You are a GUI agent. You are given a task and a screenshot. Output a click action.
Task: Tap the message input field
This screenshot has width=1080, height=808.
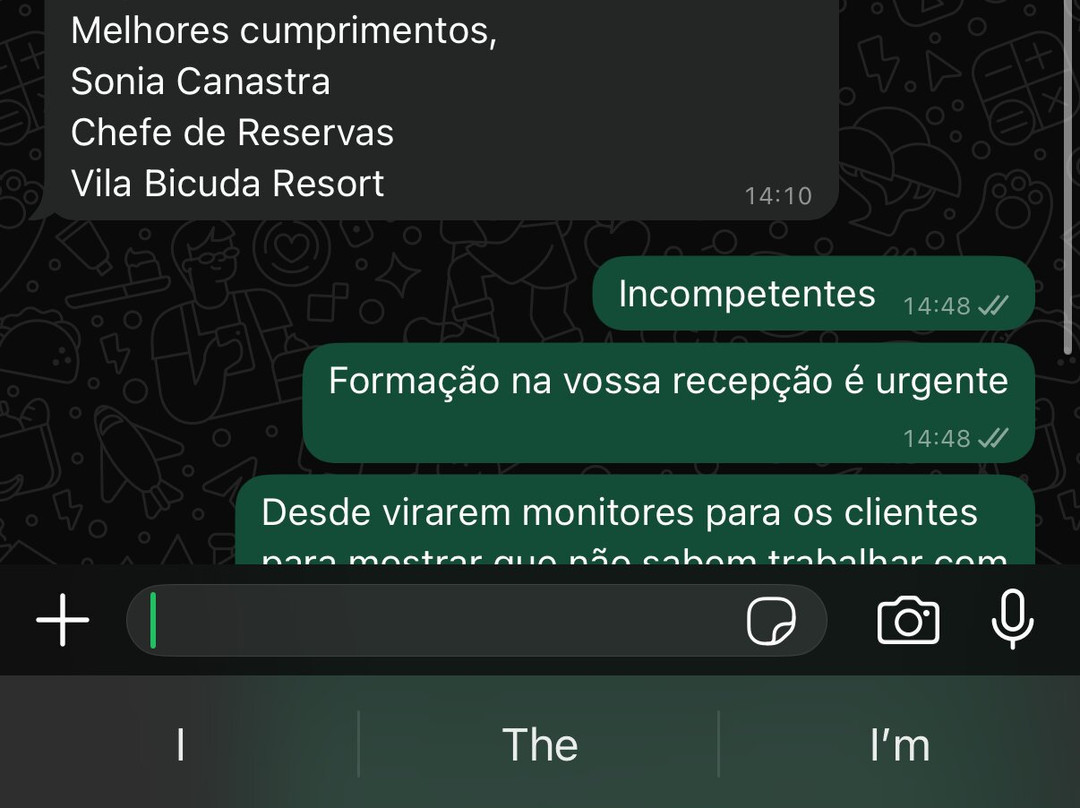click(440, 620)
